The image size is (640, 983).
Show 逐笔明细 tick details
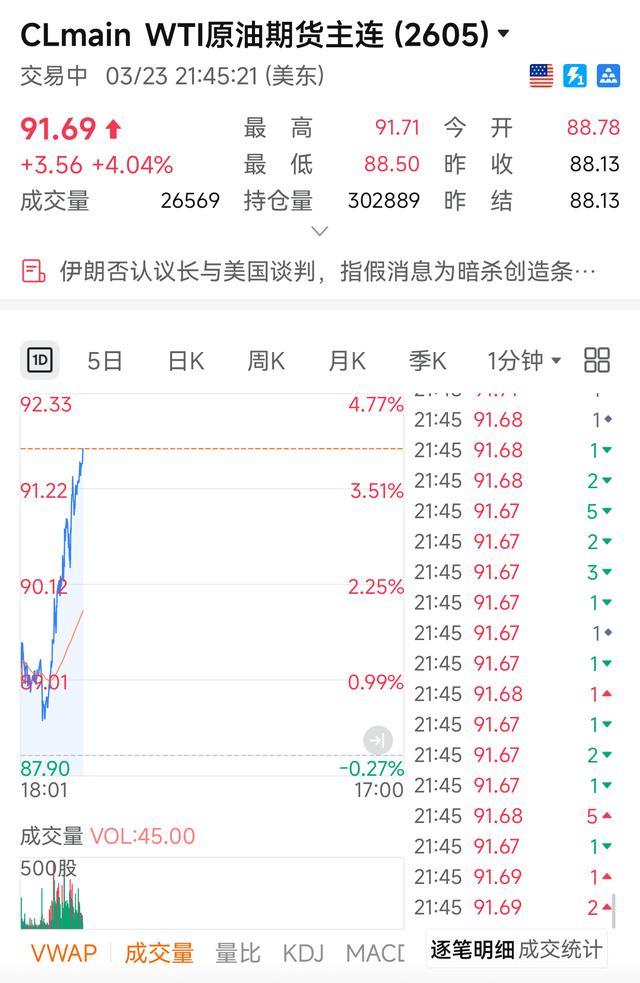[x=472, y=949]
